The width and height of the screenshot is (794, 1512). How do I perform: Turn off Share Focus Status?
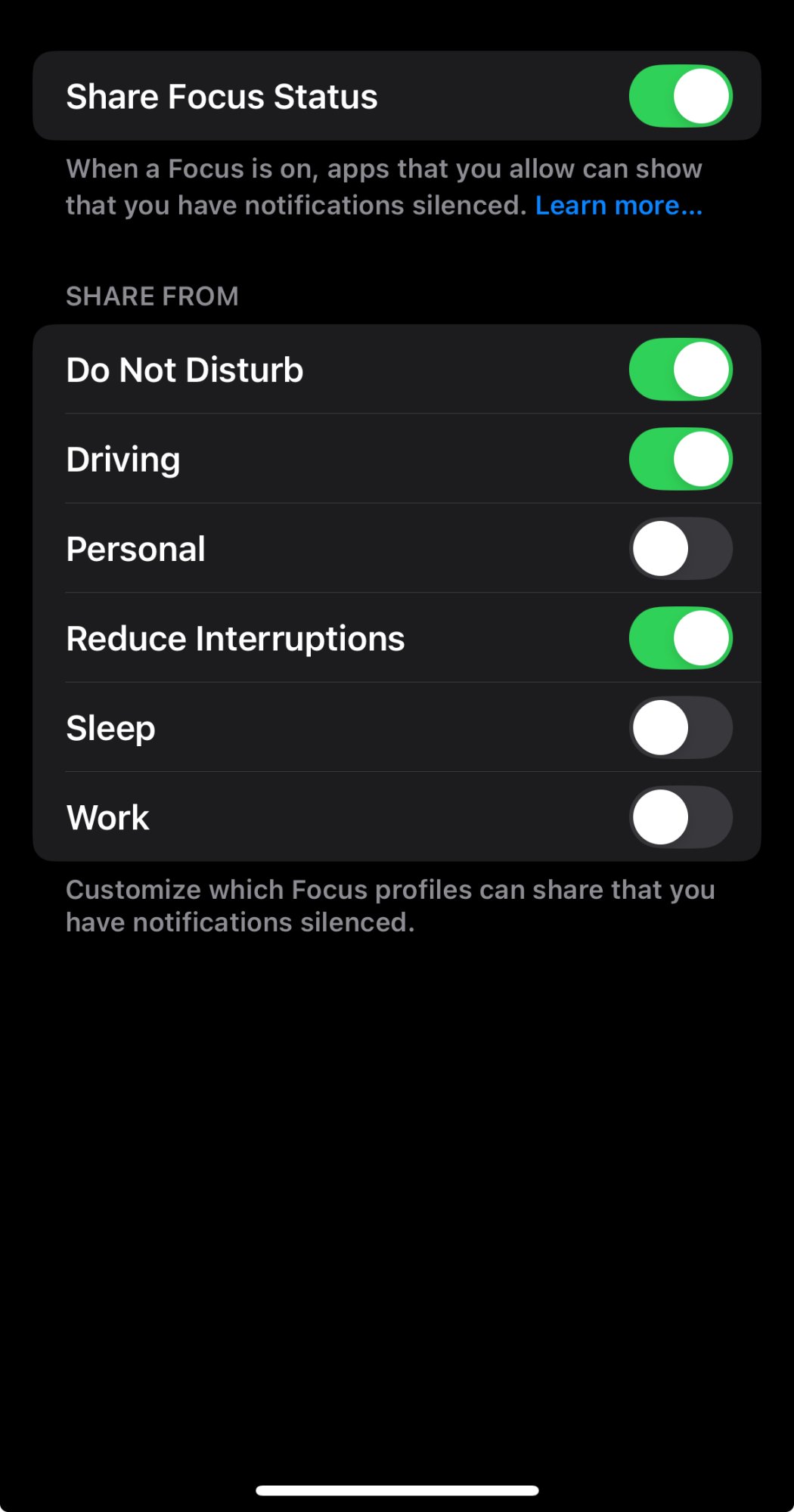point(681,96)
